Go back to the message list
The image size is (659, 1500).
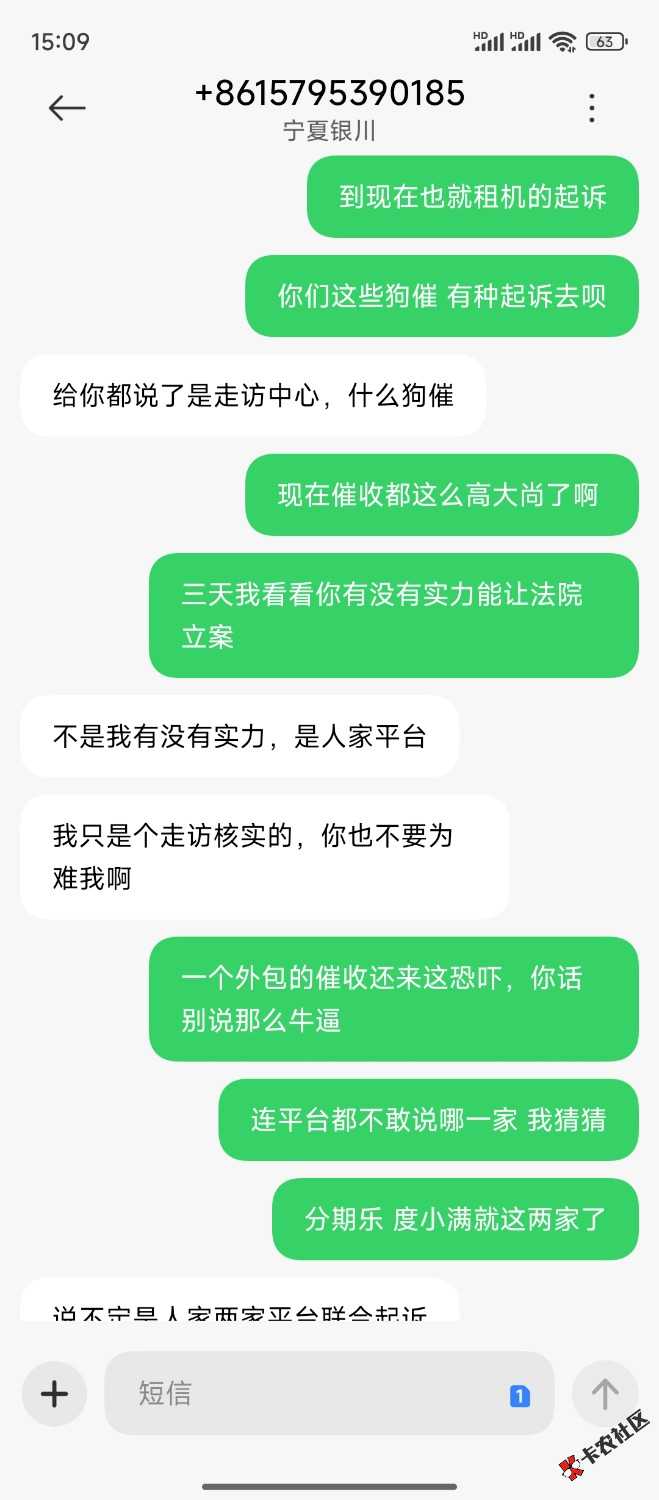(67, 108)
